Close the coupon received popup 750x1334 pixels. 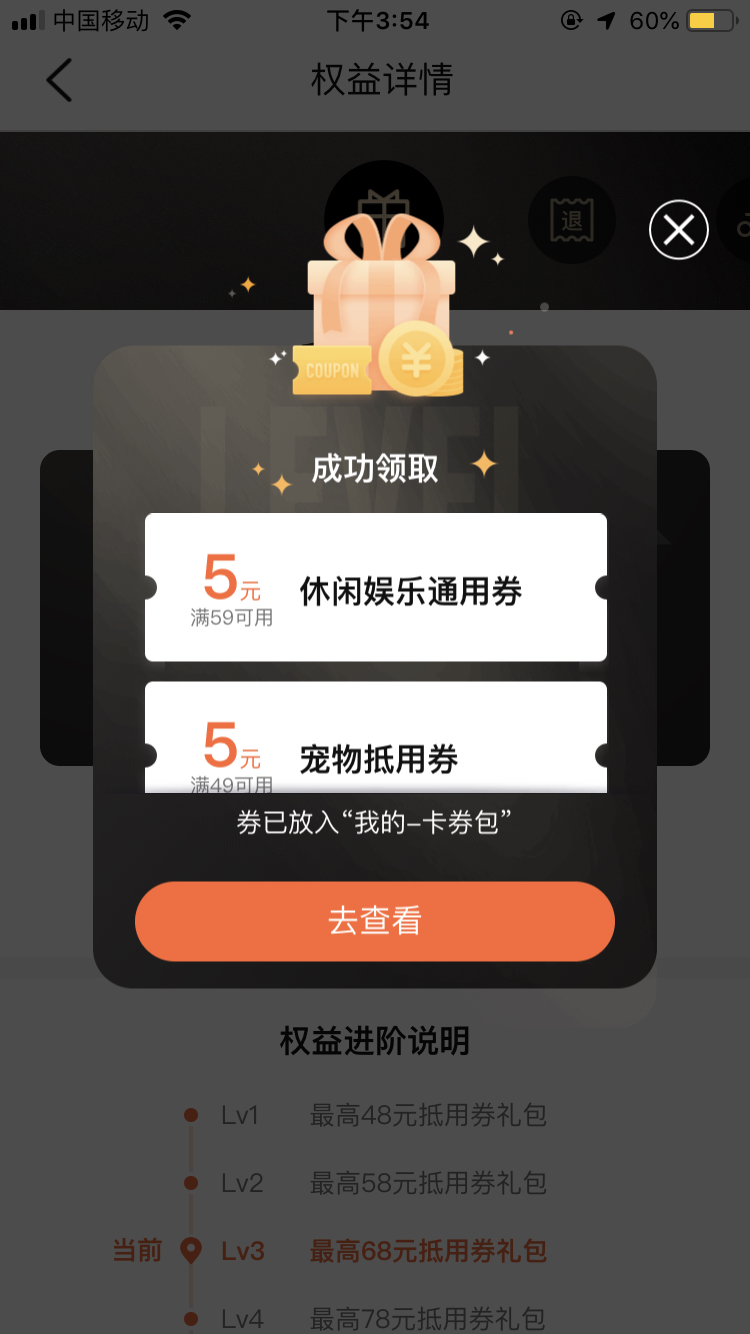(679, 230)
